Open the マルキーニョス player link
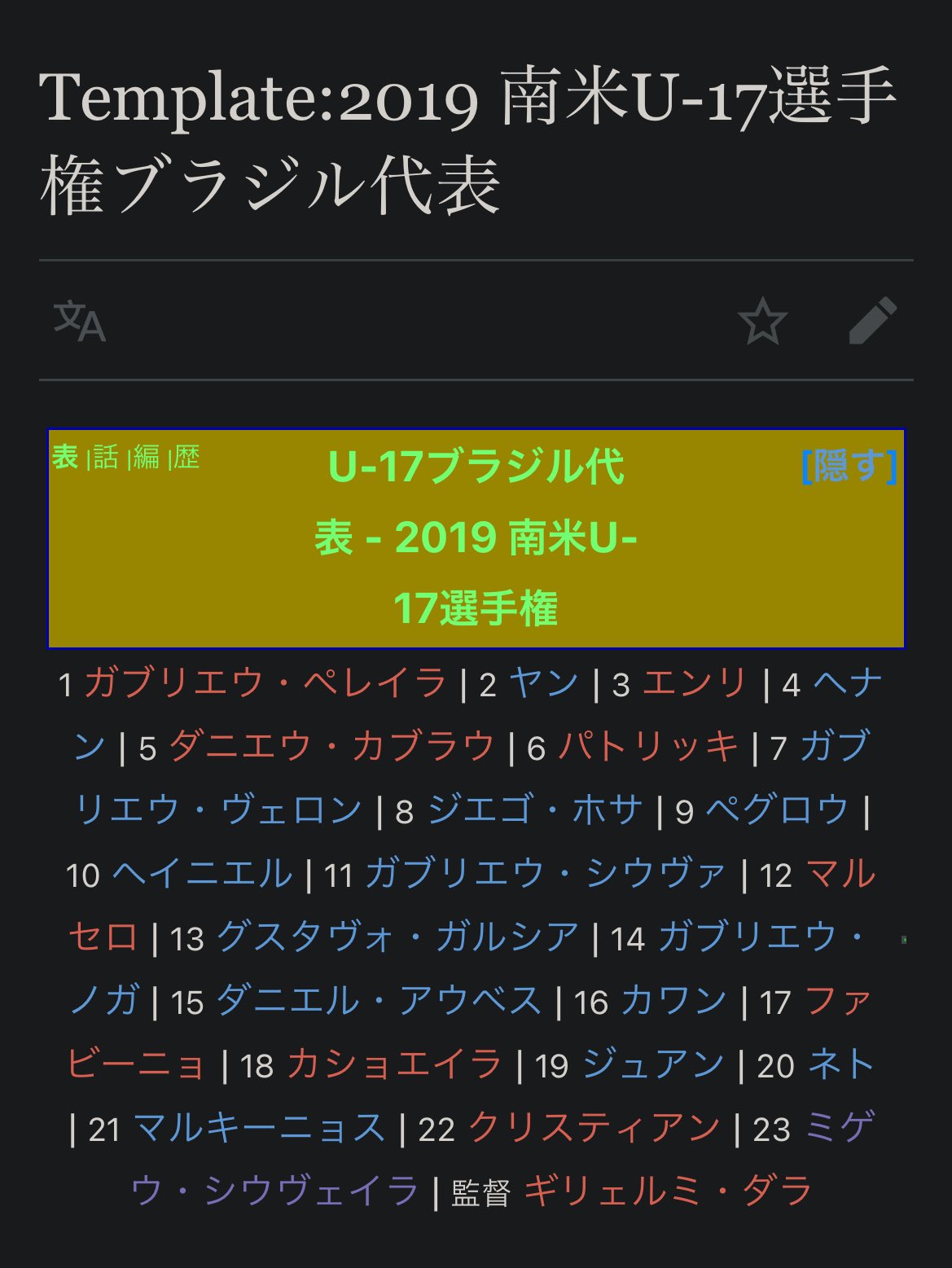The image size is (952, 1268). (259, 1128)
